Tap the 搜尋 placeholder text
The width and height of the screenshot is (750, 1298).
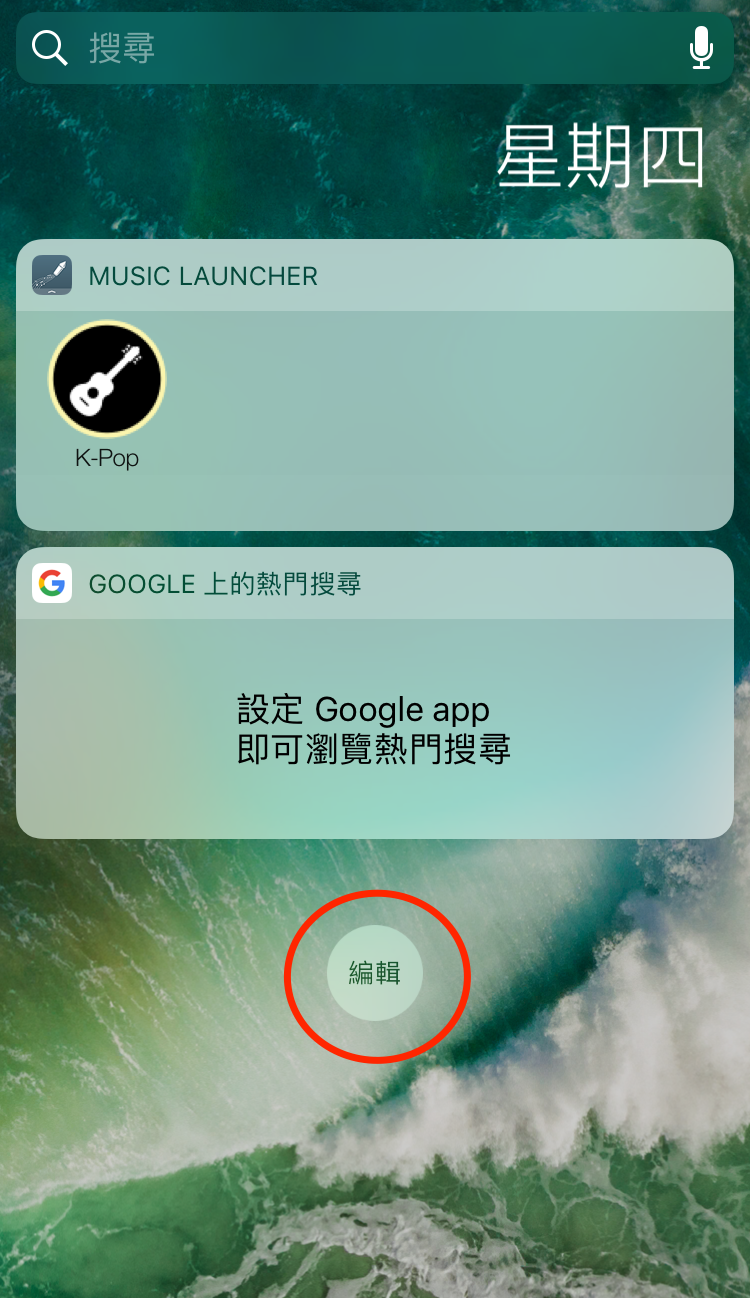120,47
